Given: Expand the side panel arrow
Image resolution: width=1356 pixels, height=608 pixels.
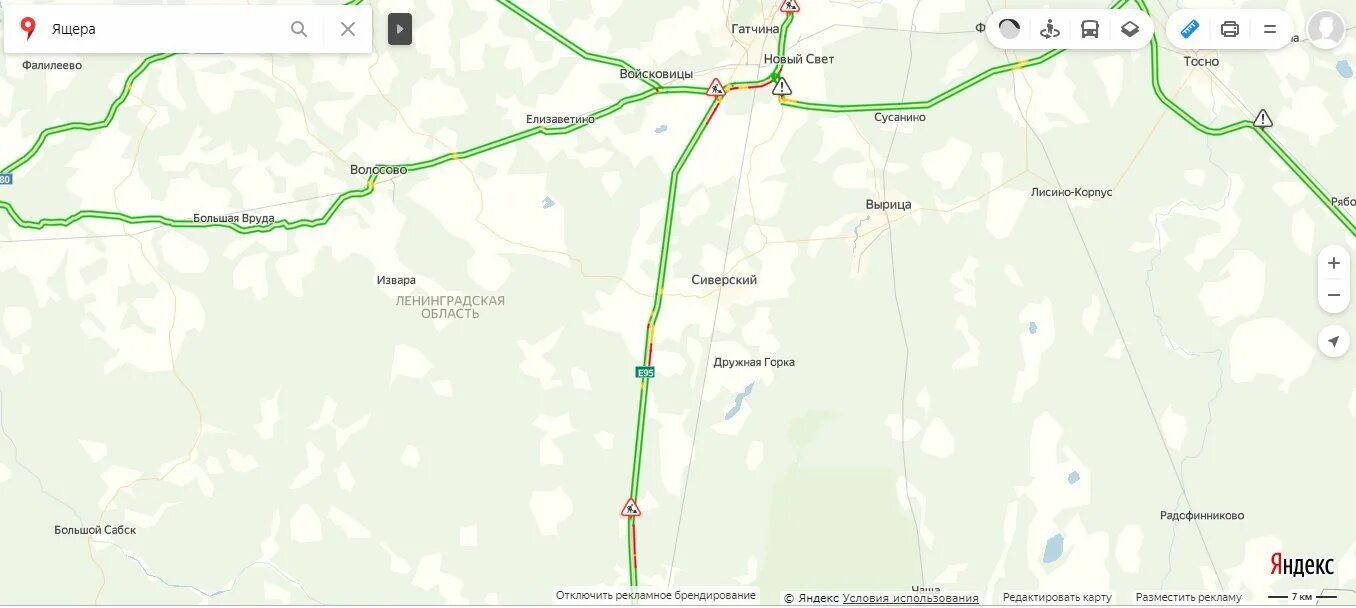Looking at the screenshot, I should pyautogui.click(x=400, y=29).
